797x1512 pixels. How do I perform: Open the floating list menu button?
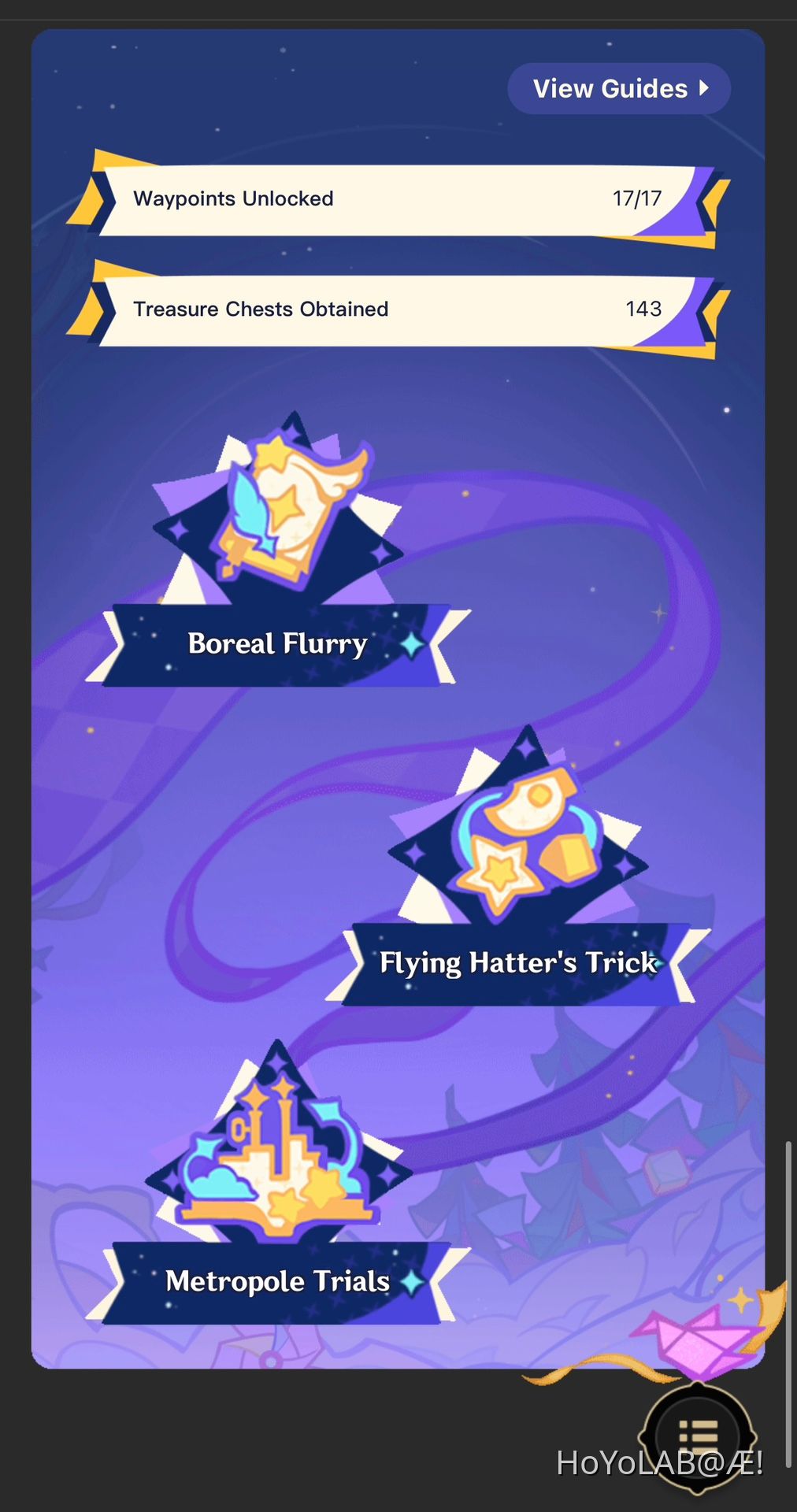pos(698,1435)
